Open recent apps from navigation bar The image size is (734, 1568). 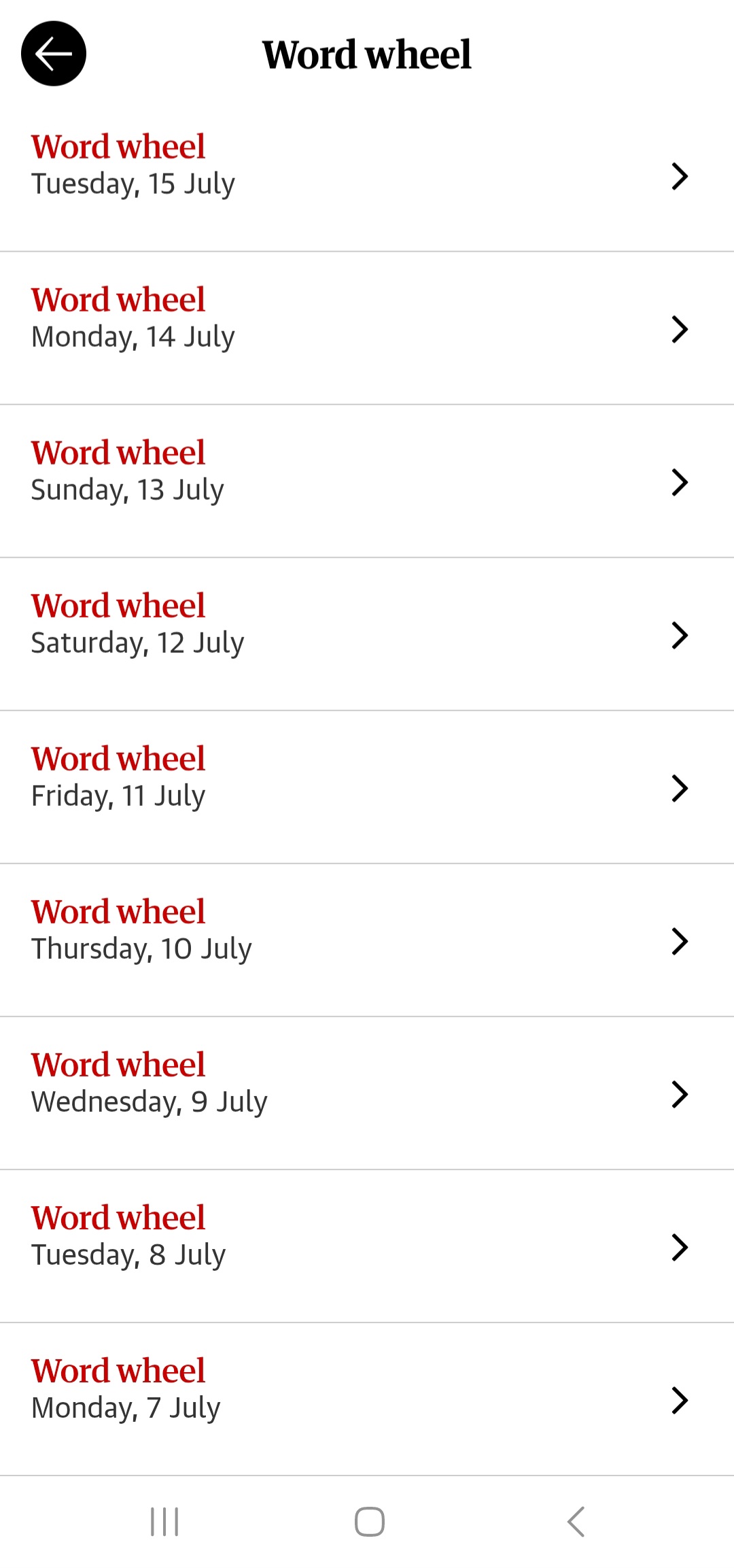coord(164,1522)
